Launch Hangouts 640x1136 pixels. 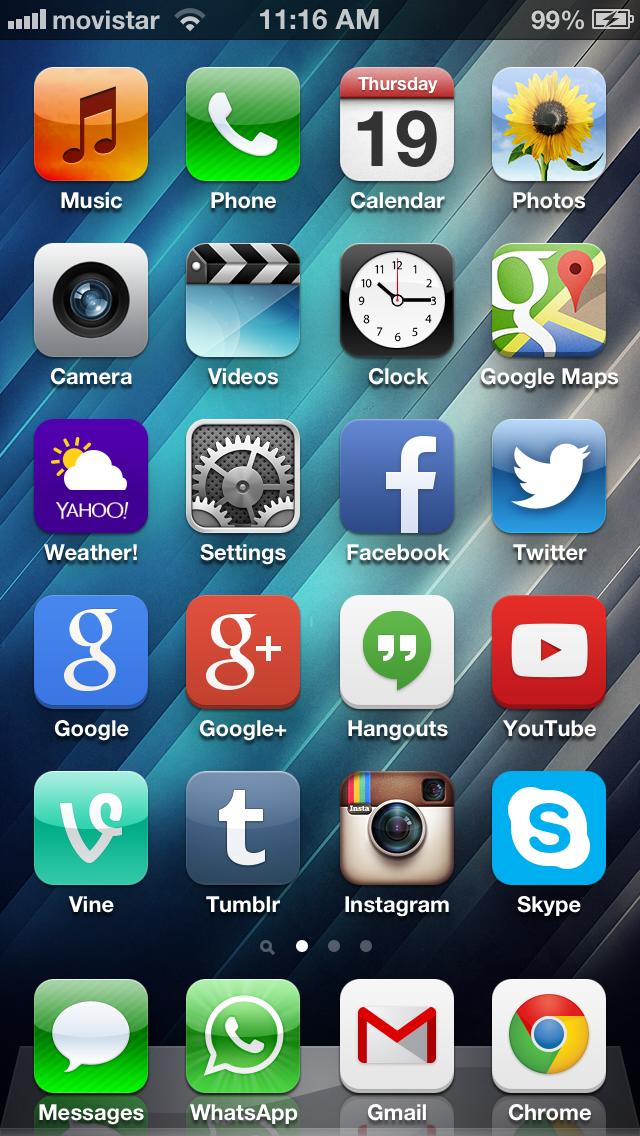397,652
